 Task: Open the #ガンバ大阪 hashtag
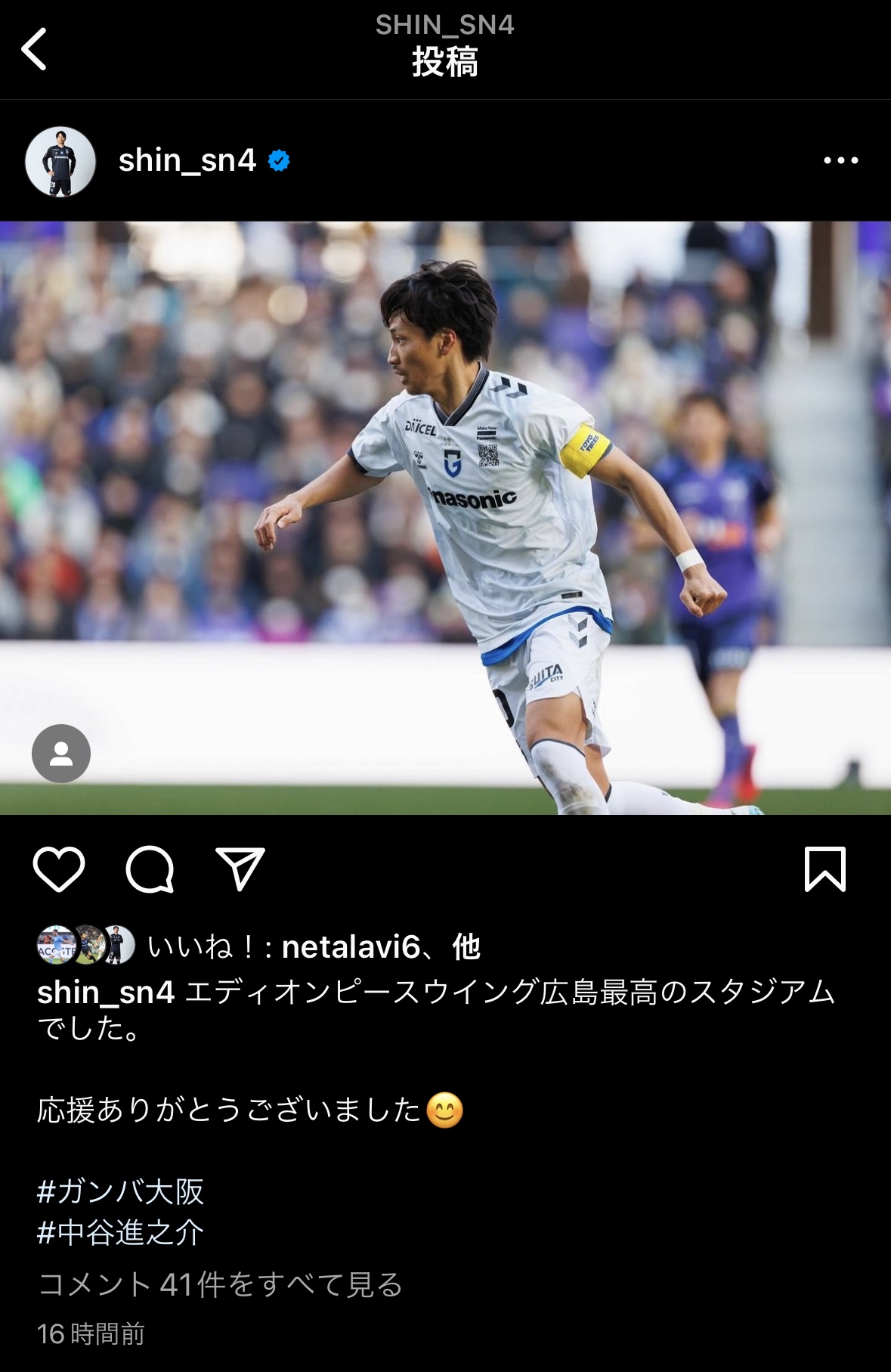(121, 1191)
